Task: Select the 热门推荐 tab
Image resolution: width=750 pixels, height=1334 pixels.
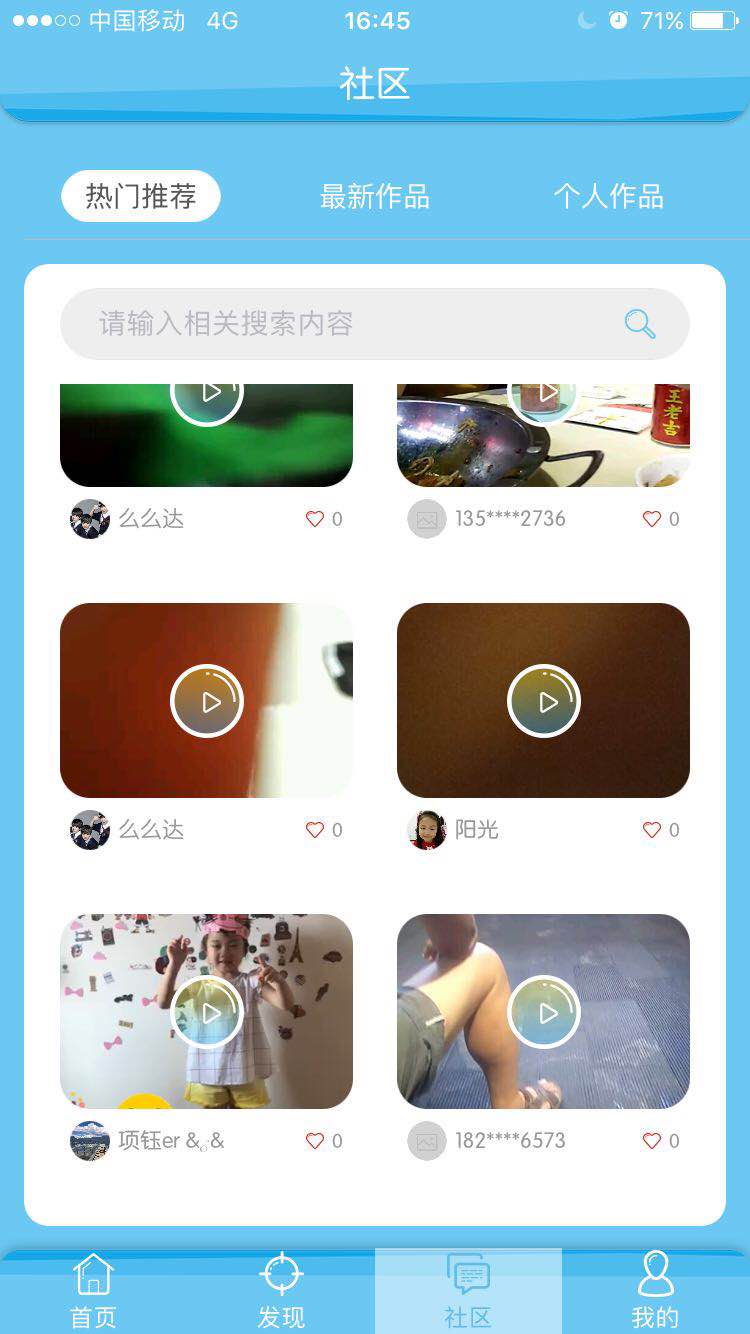Action: coord(141,196)
